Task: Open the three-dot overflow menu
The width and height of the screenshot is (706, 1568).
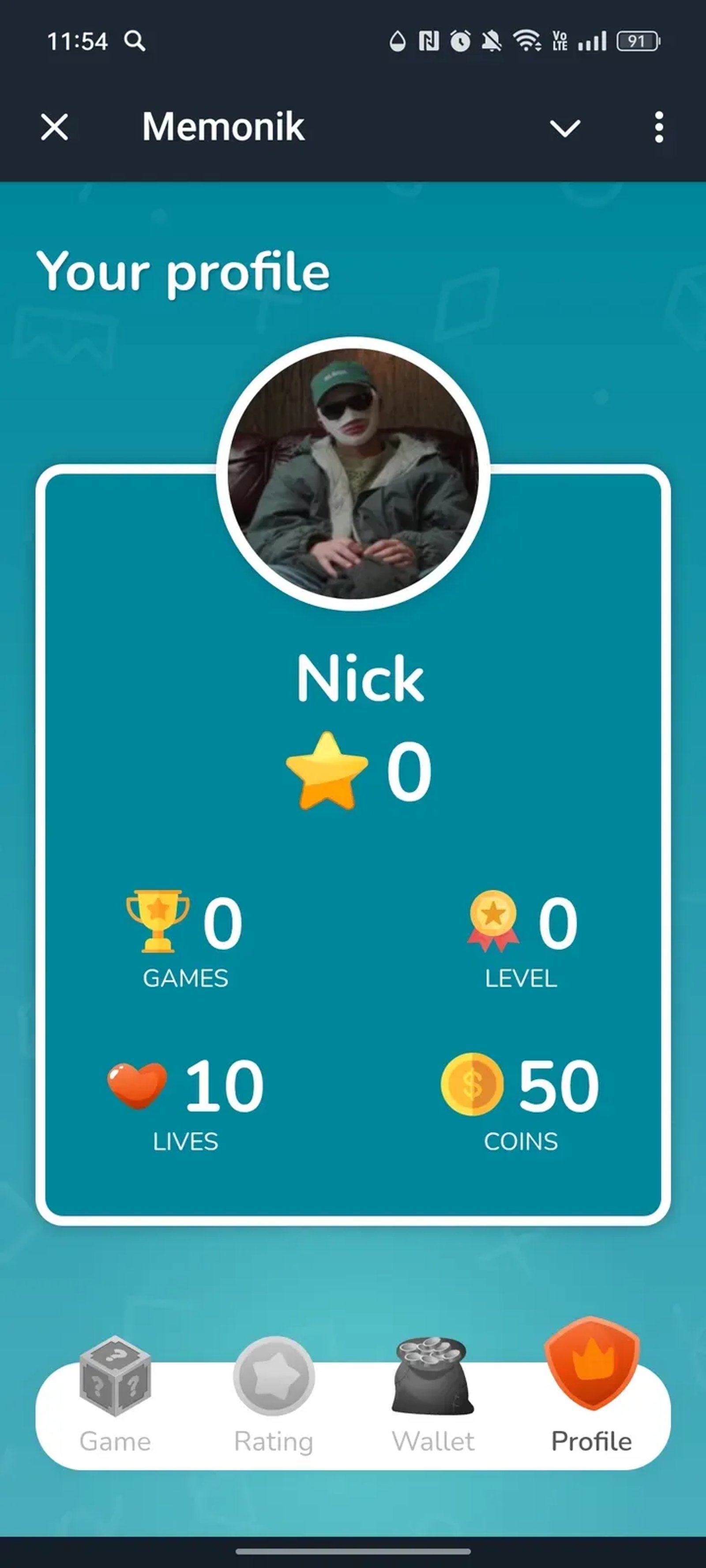Action: coord(658,127)
